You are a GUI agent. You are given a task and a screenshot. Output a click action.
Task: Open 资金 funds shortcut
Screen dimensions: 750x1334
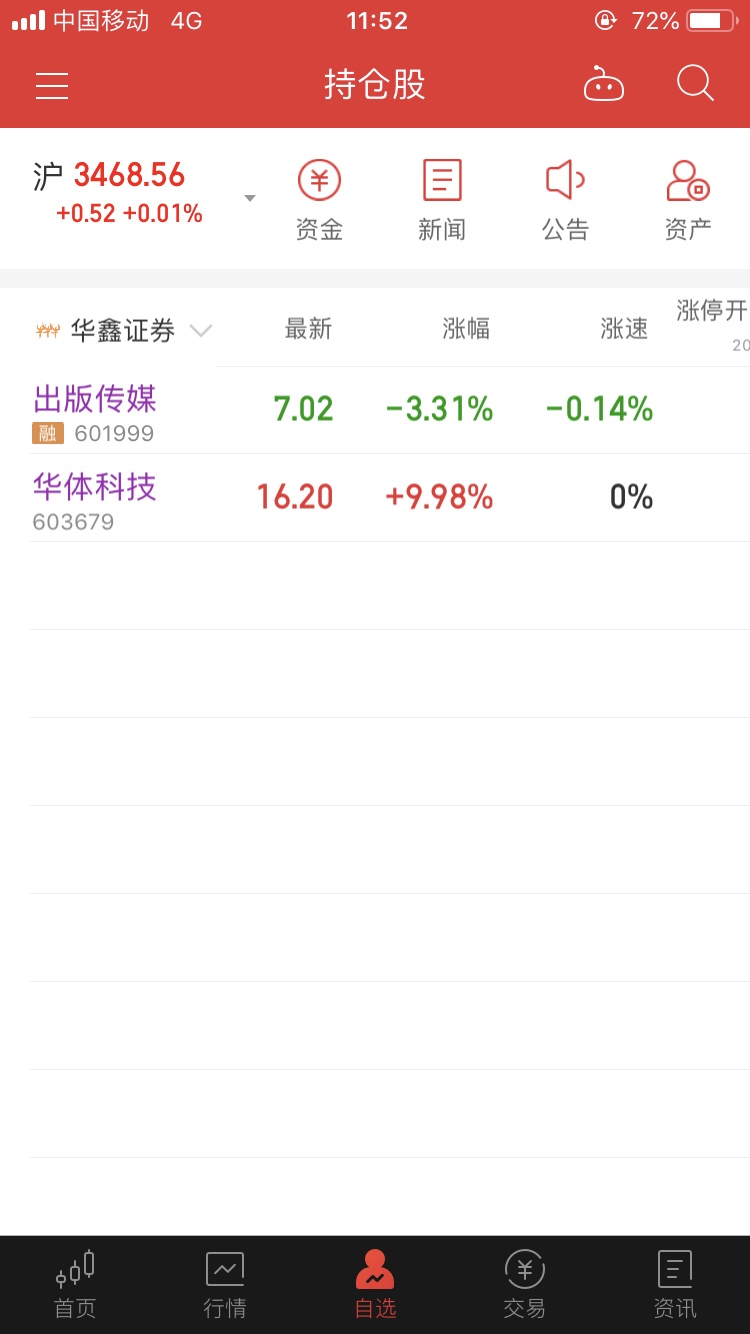[x=319, y=201]
